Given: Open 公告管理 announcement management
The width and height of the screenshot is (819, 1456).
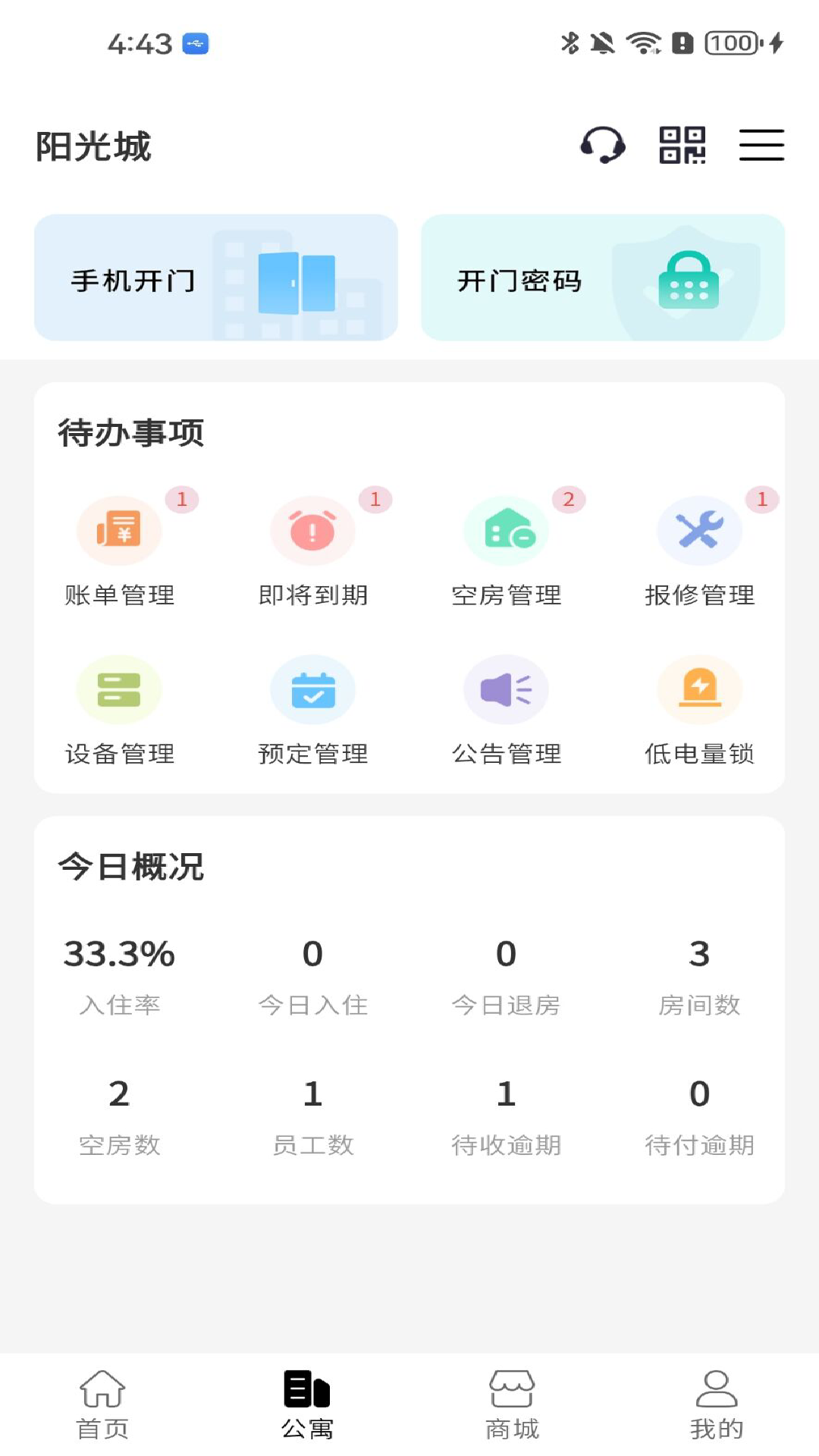Looking at the screenshot, I should point(507,689).
